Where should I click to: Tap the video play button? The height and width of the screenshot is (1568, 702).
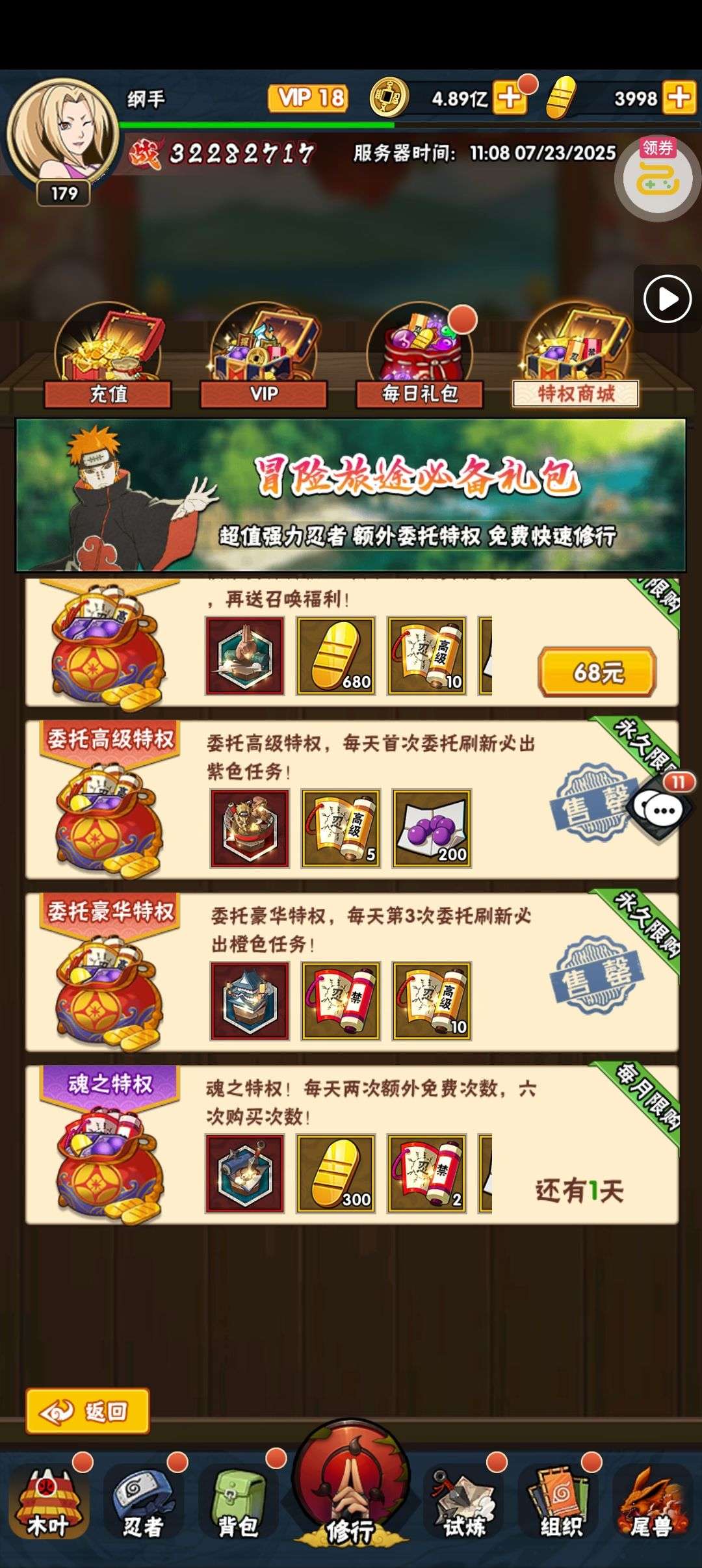point(668,299)
